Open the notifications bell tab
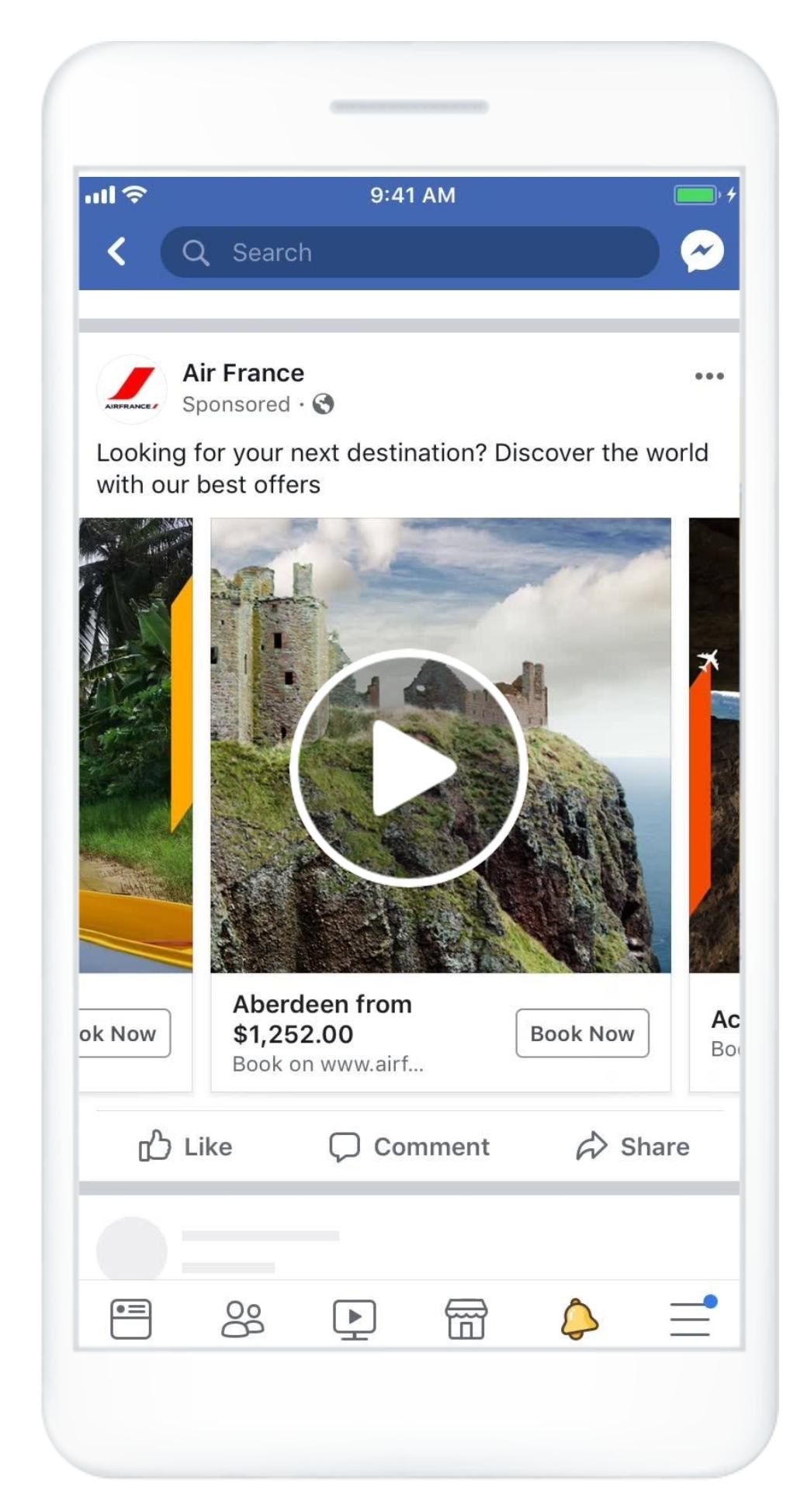 point(579,1318)
